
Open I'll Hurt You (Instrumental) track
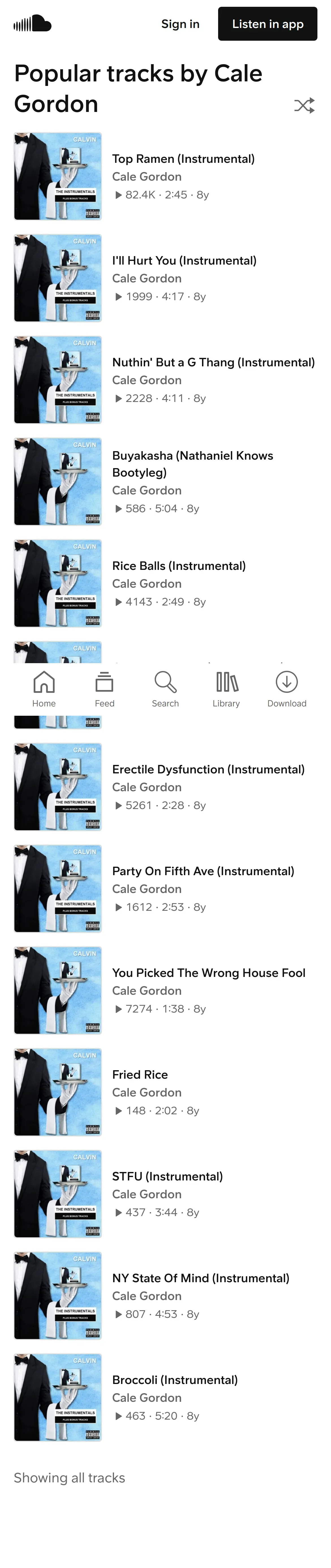click(x=184, y=261)
